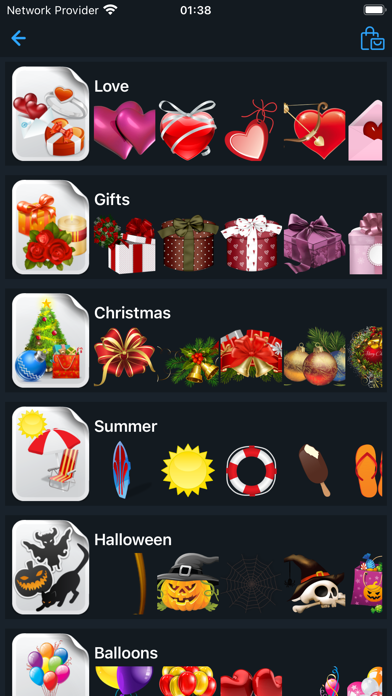The image size is (392, 696).
Task: Pick the red-white lifebuoy sticker
Action: (251, 471)
